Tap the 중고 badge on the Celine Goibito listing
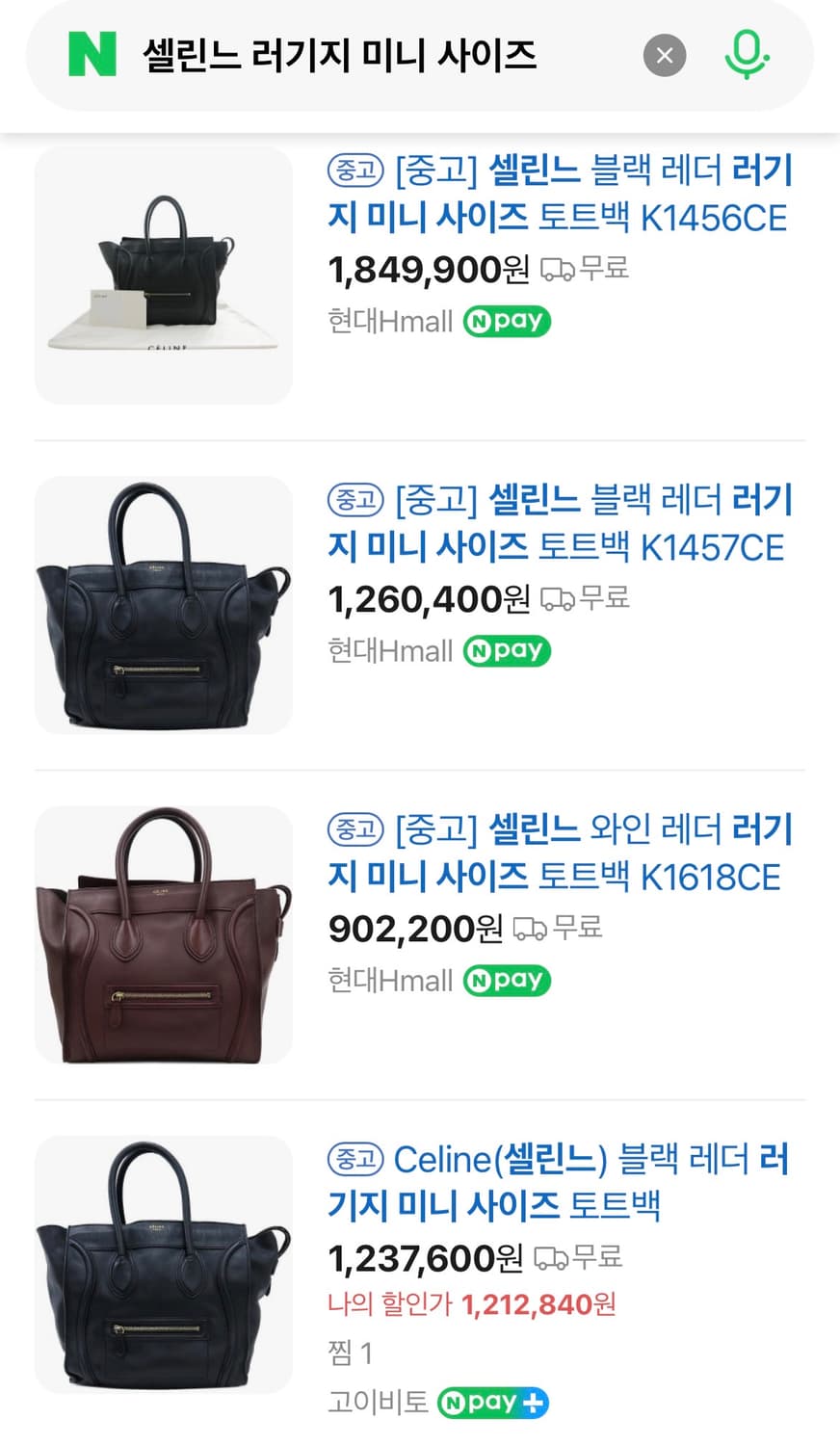 point(355,1160)
